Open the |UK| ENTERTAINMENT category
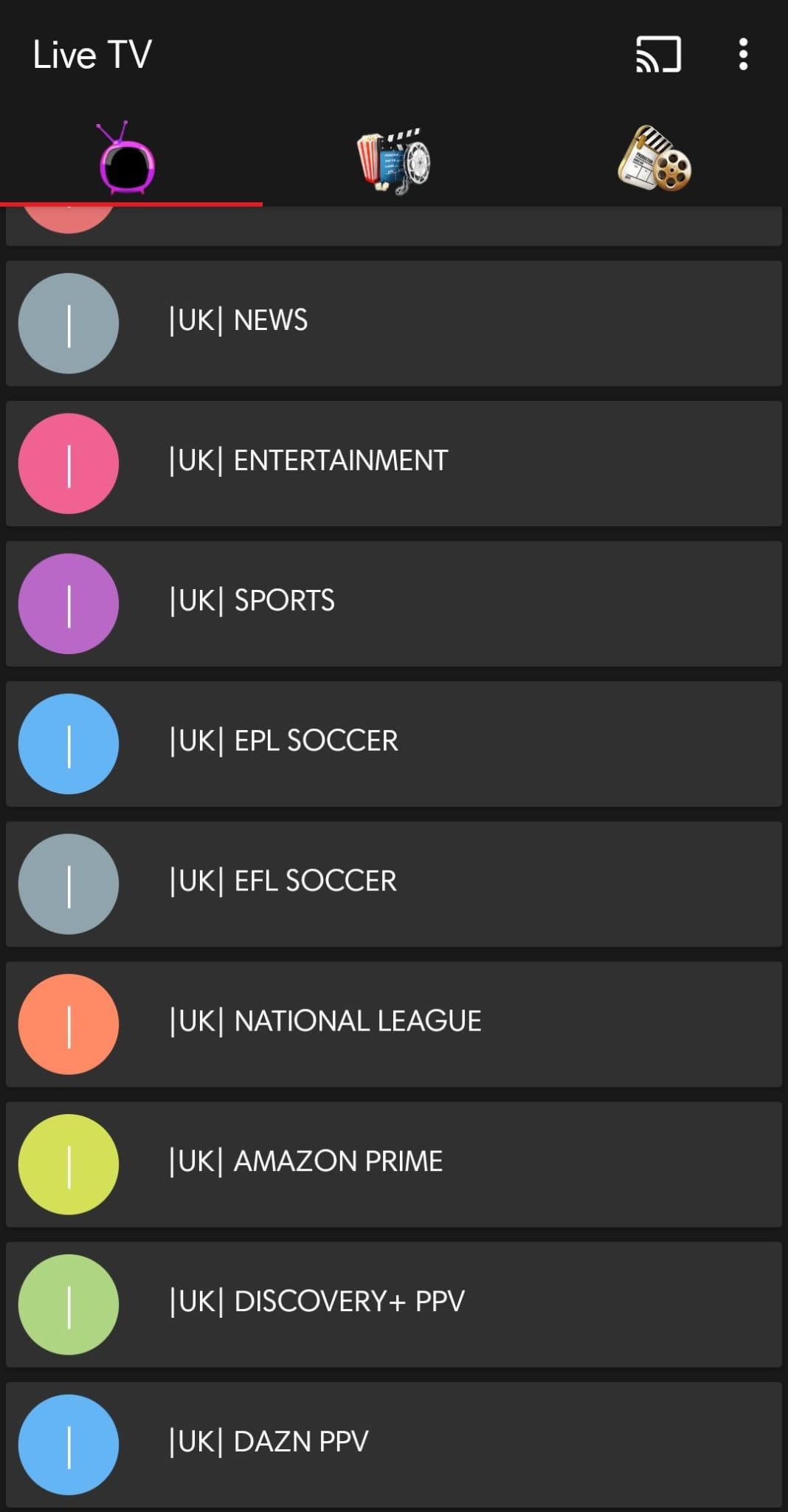Screen dimensions: 788x1512 click(x=393, y=463)
